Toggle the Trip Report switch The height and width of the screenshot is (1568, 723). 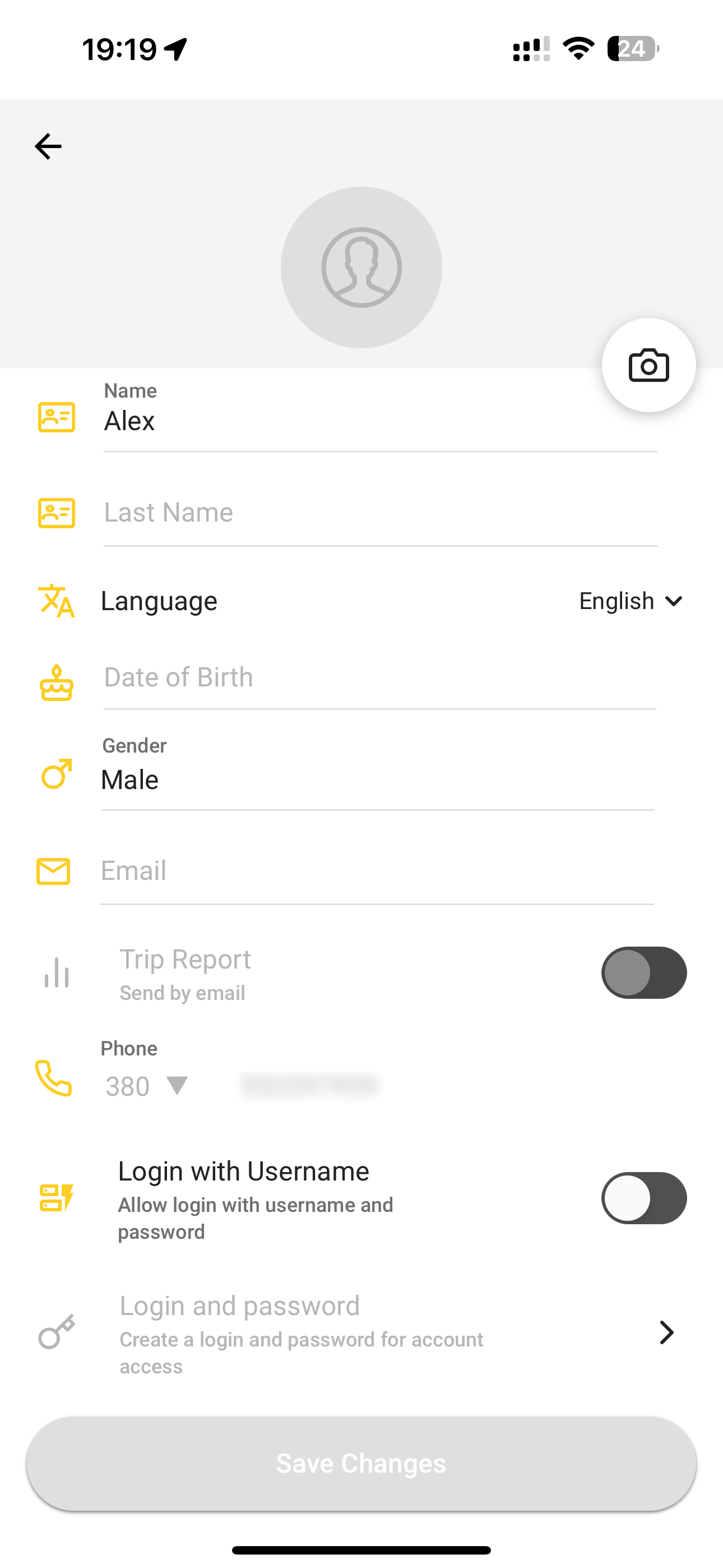[x=644, y=972]
